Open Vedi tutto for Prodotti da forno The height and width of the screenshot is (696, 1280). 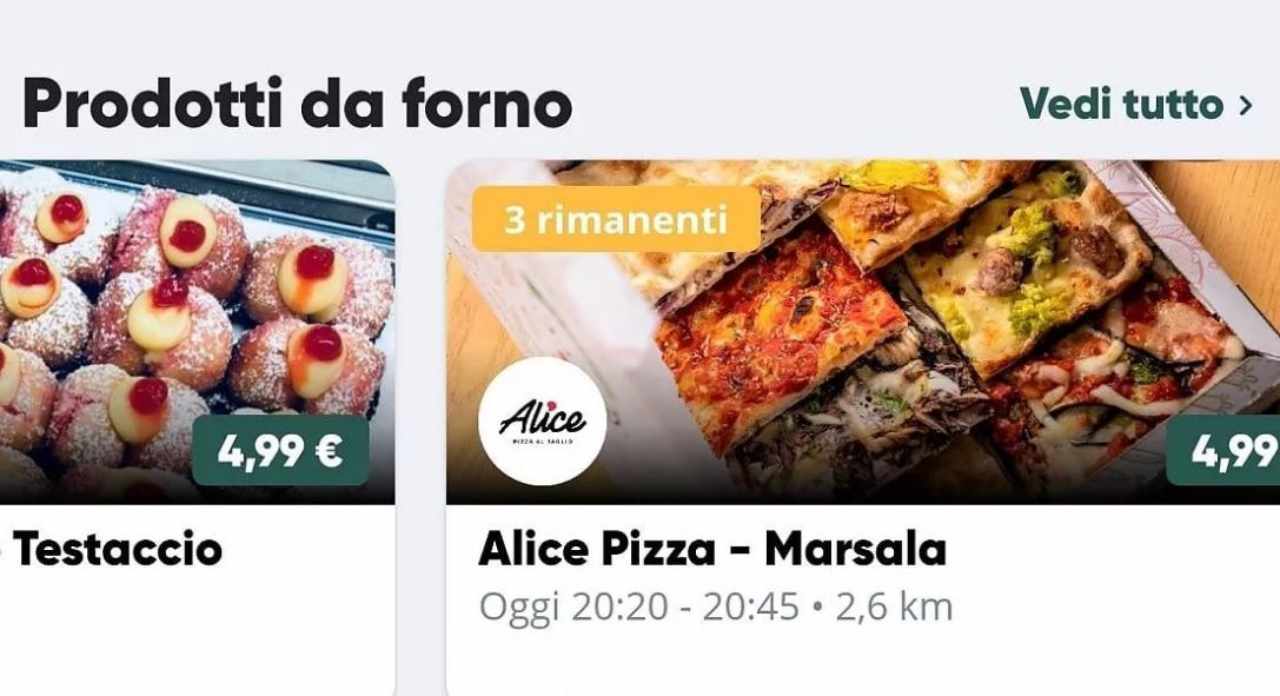[1135, 104]
